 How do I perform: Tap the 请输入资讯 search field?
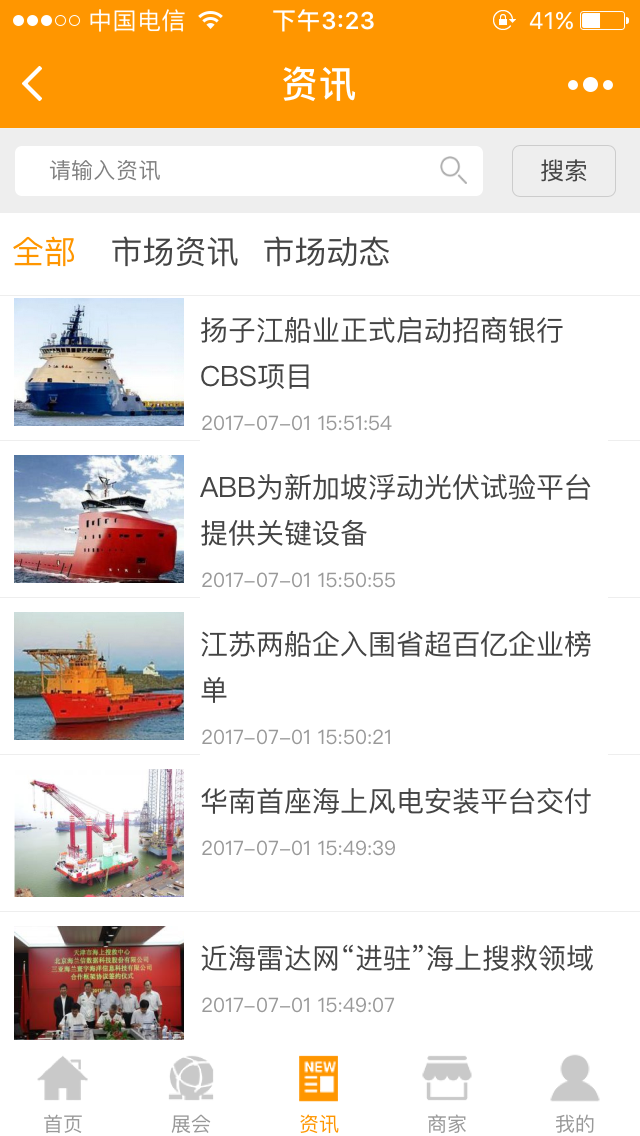[249, 171]
